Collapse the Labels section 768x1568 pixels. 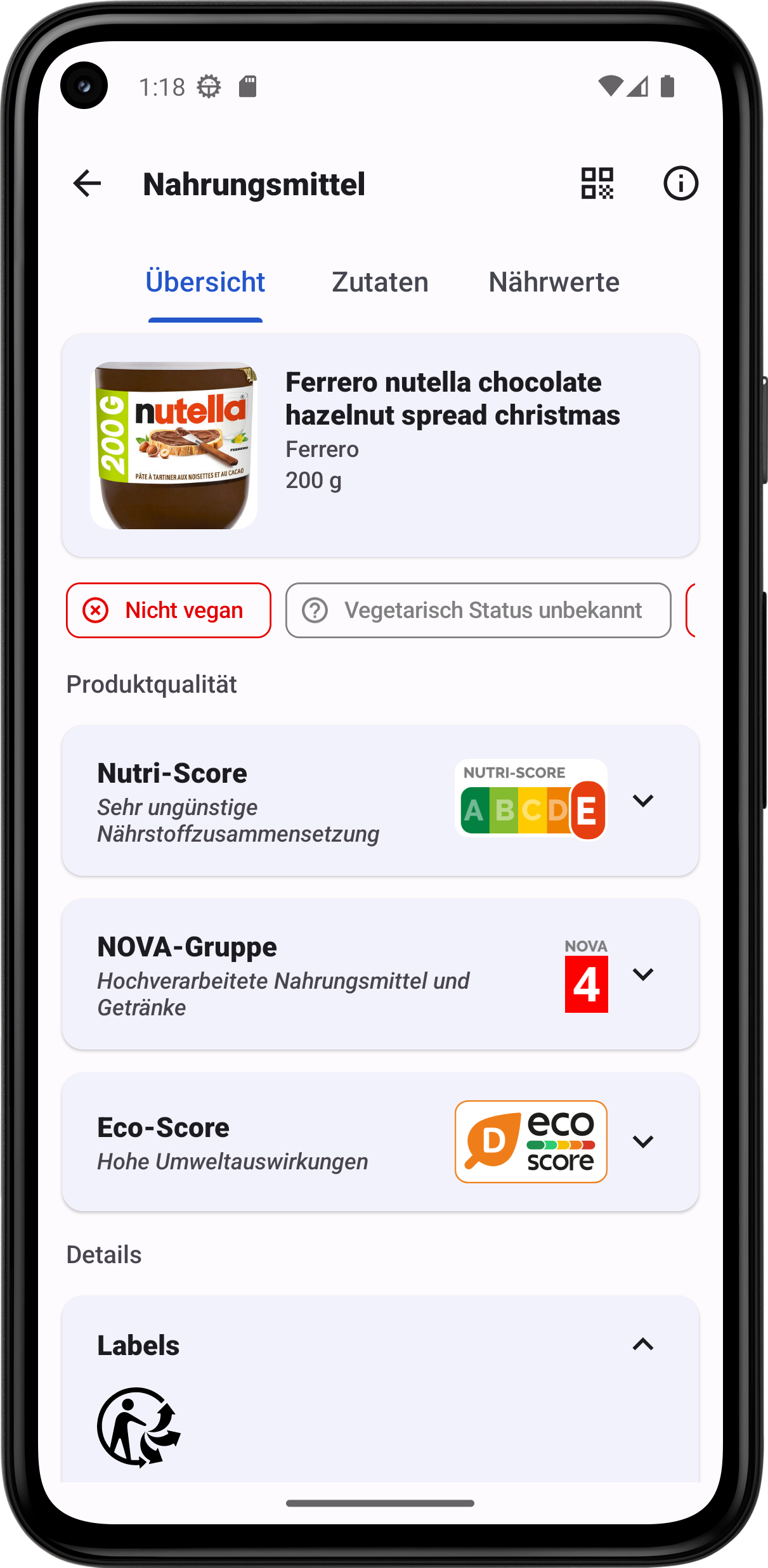(642, 1344)
